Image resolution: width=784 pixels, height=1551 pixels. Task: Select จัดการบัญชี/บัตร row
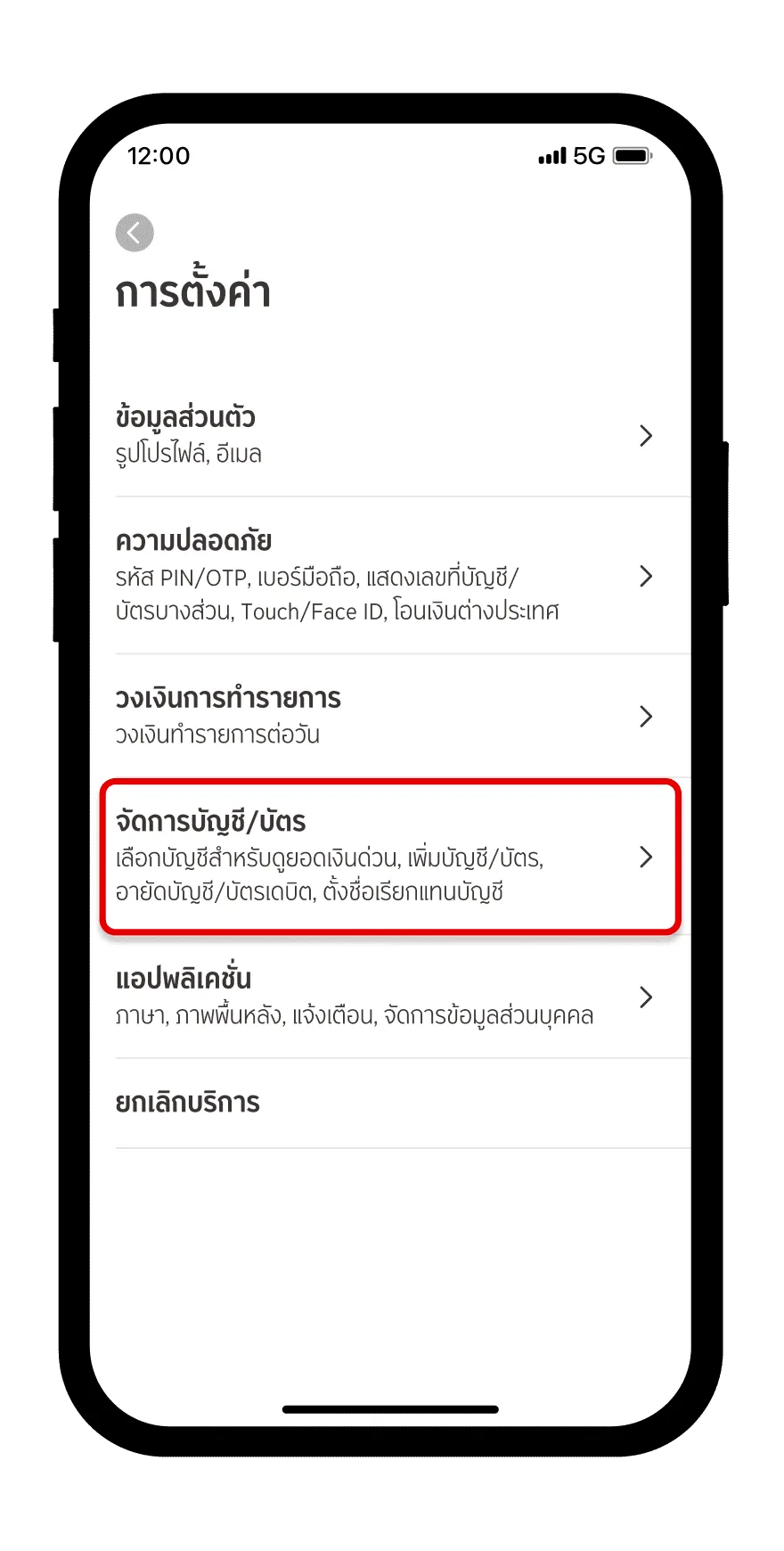[383, 857]
